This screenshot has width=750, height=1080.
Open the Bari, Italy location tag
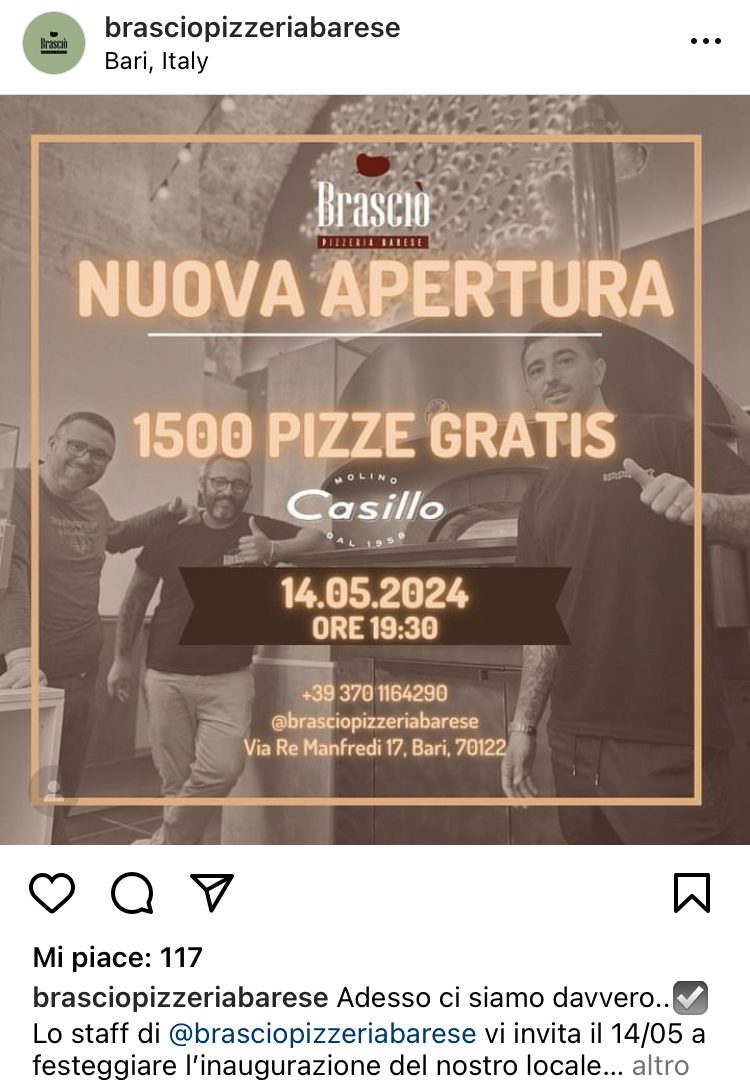(156, 61)
